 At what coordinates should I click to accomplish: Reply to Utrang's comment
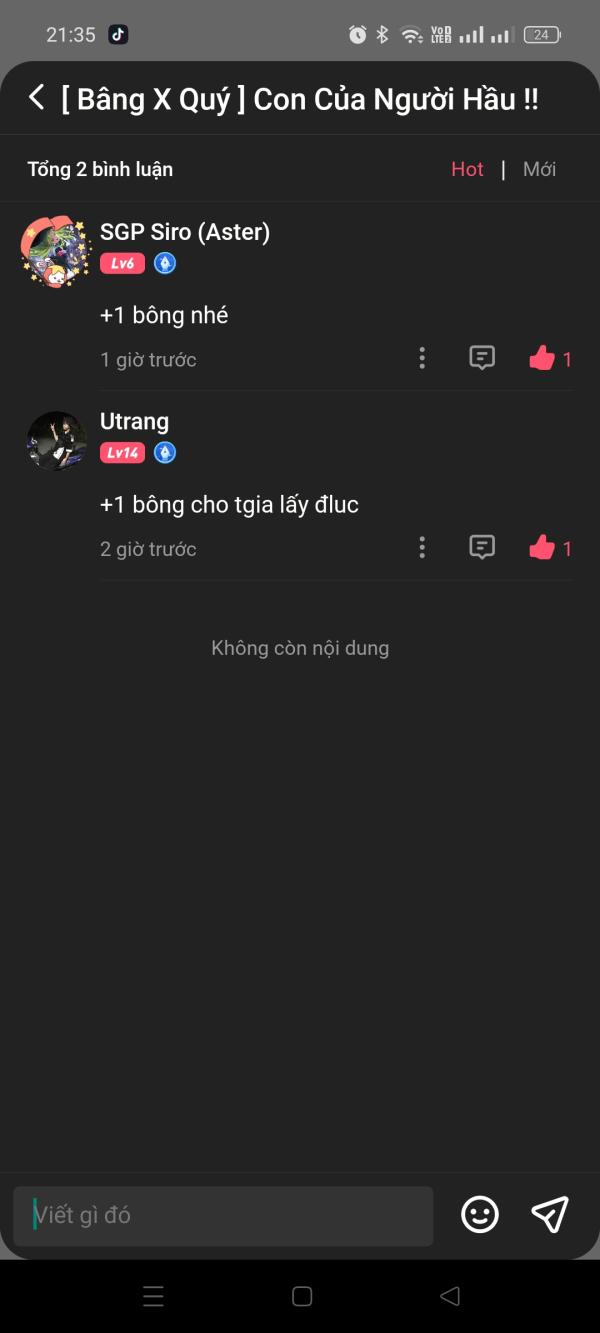point(482,547)
